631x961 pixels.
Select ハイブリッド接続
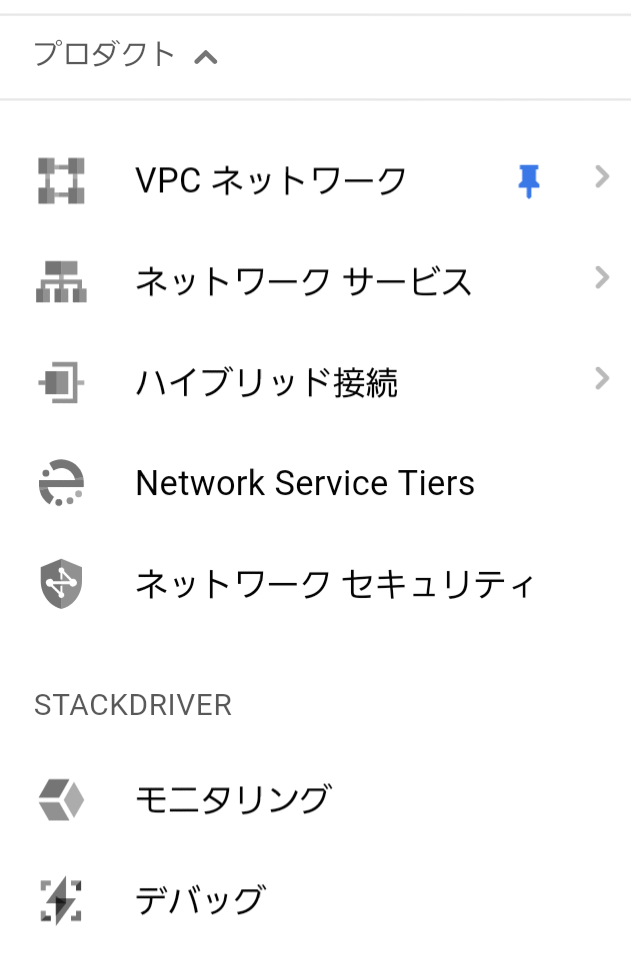point(266,382)
